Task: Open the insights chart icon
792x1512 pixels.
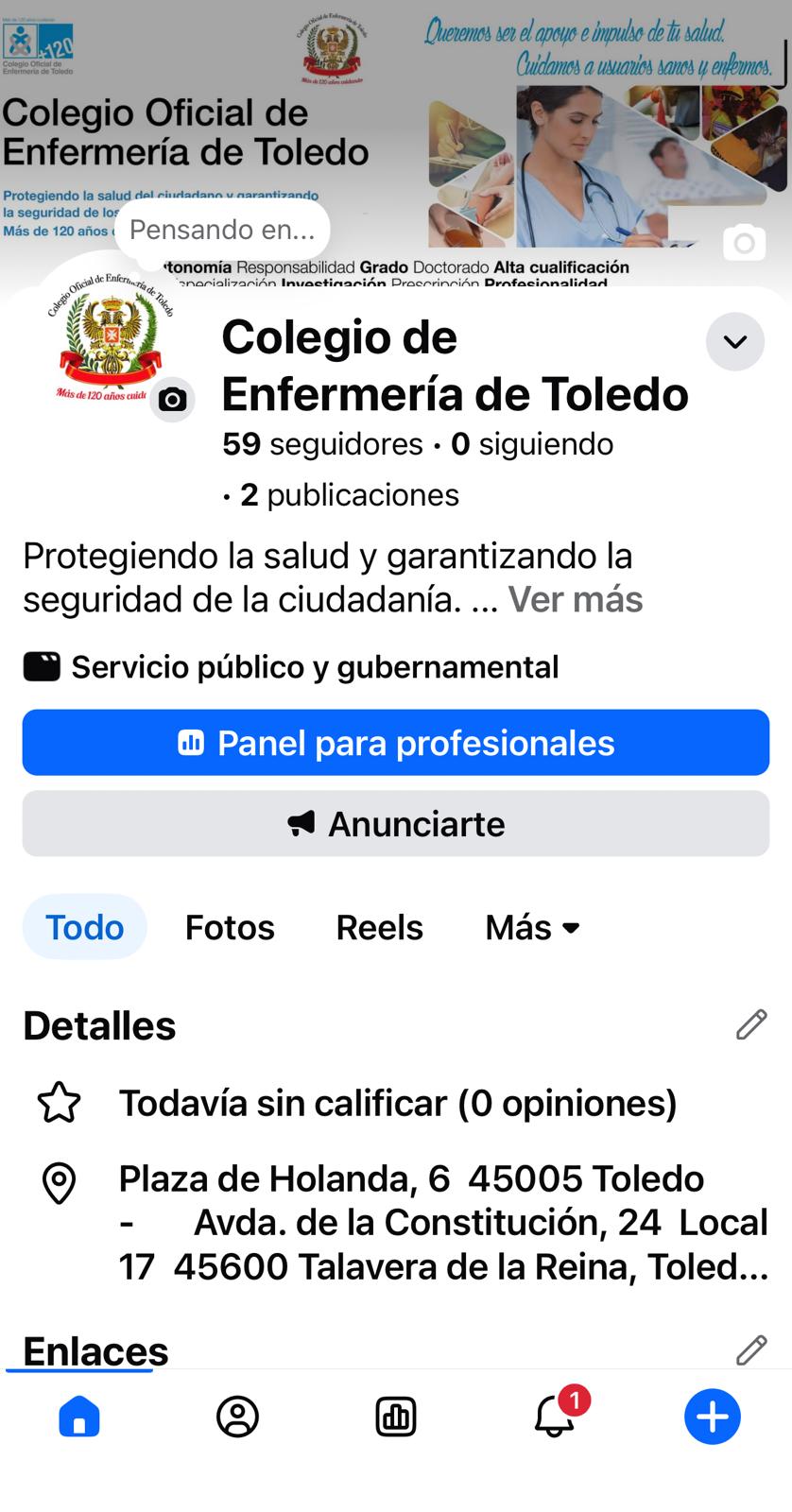Action: click(396, 1417)
